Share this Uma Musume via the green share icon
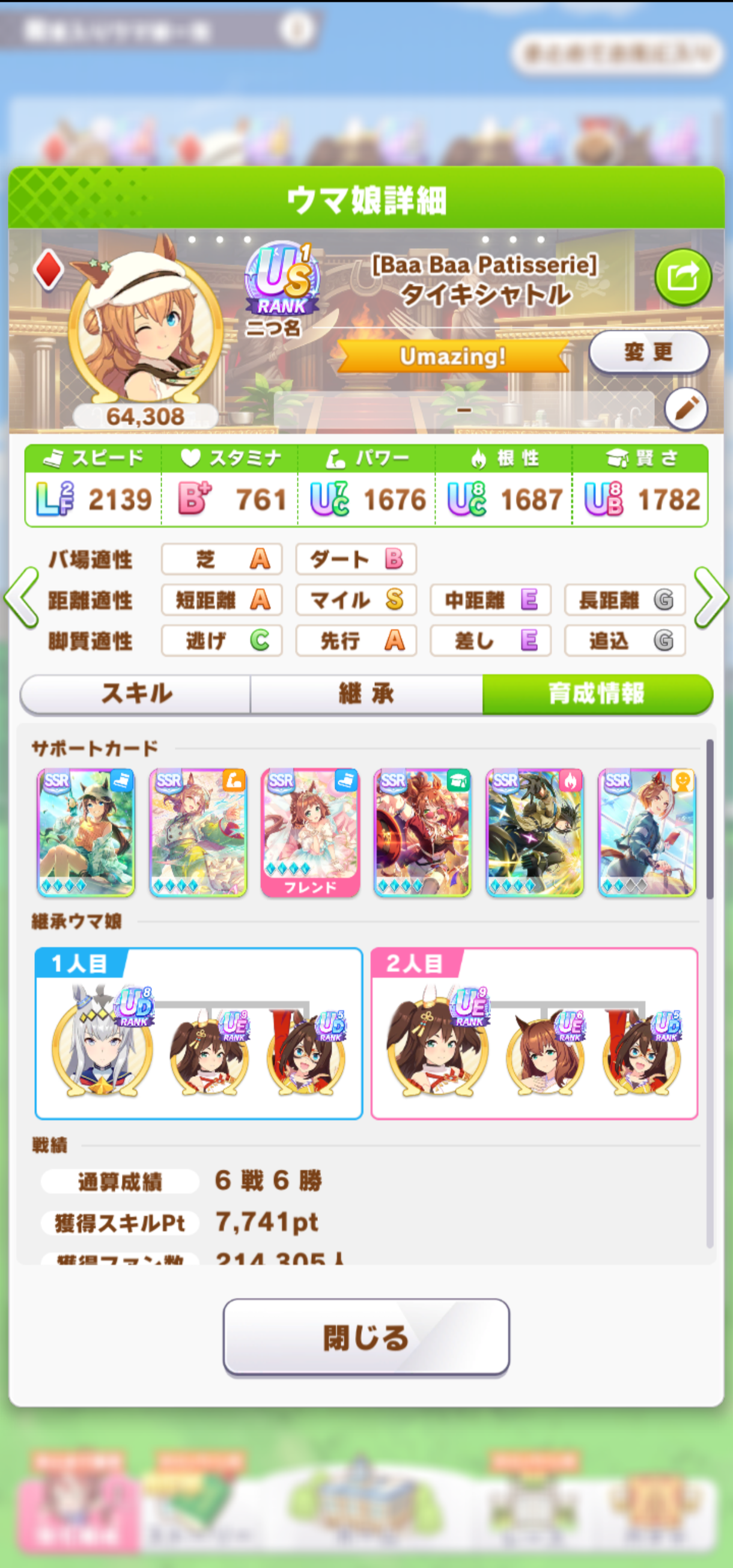Screen dimensions: 733x1568 [683, 277]
